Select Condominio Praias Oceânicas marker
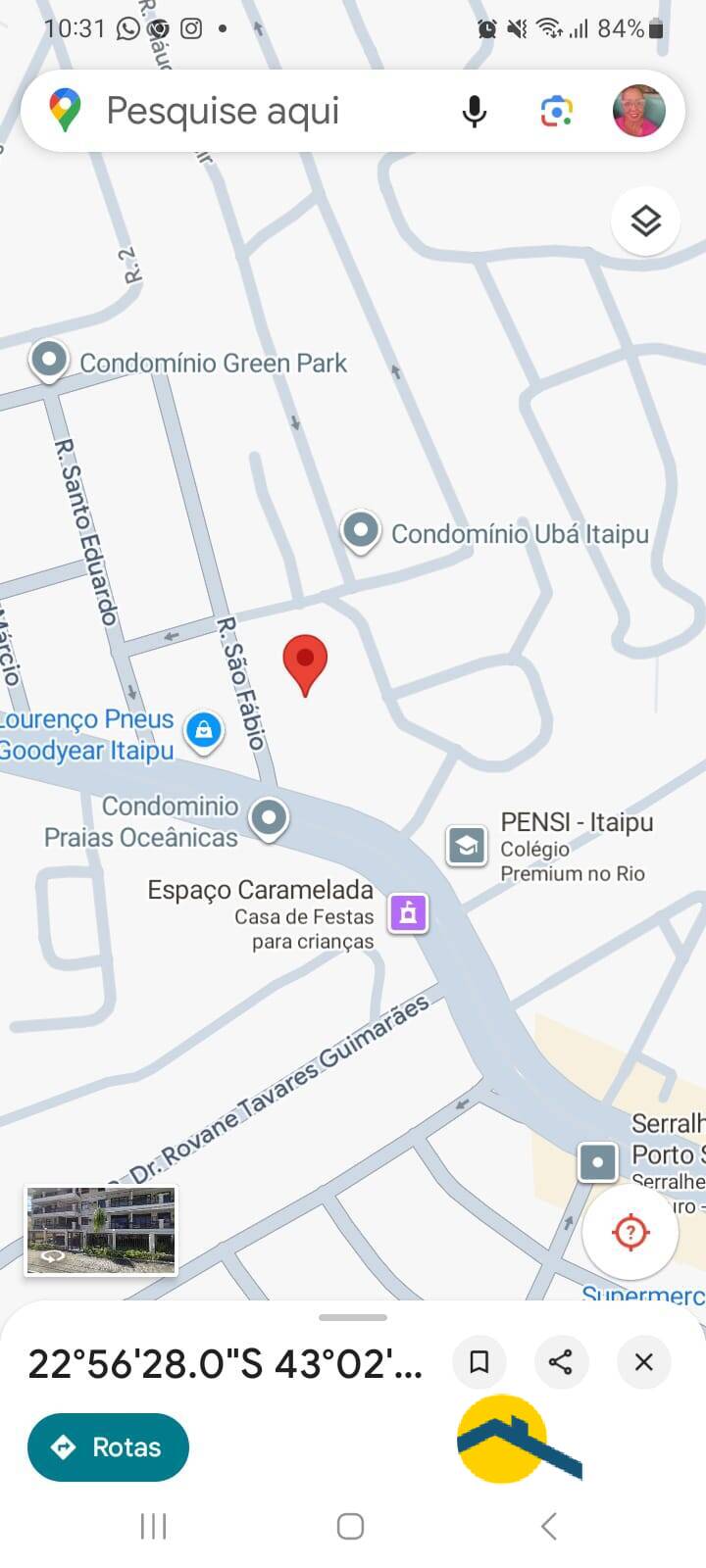The width and height of the screenshot is (706, 1568). [x=269, y=817]
